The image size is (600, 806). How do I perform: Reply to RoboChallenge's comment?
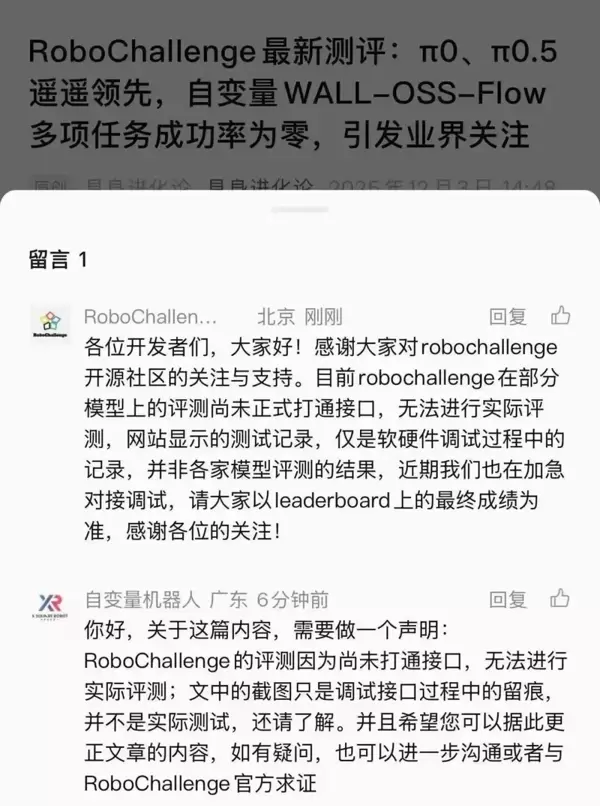[507, 317]
